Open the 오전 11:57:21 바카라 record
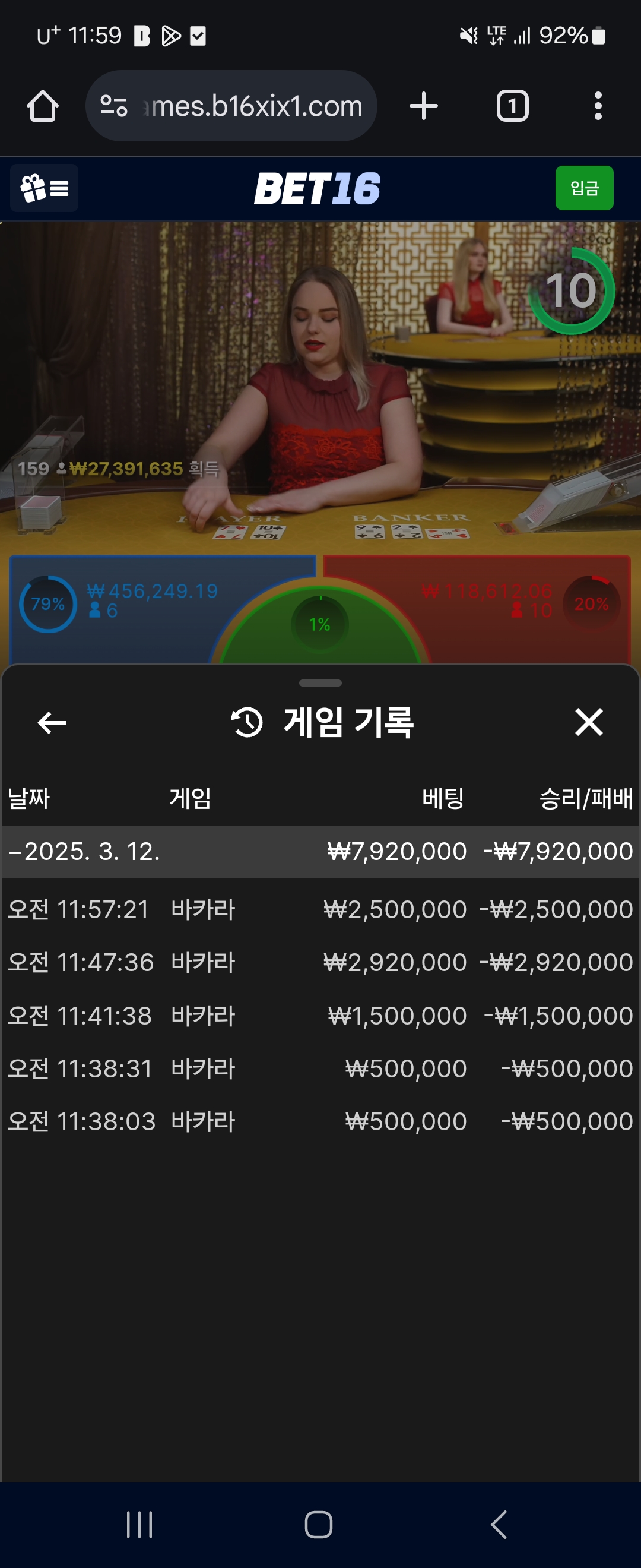 coord(320,909)
